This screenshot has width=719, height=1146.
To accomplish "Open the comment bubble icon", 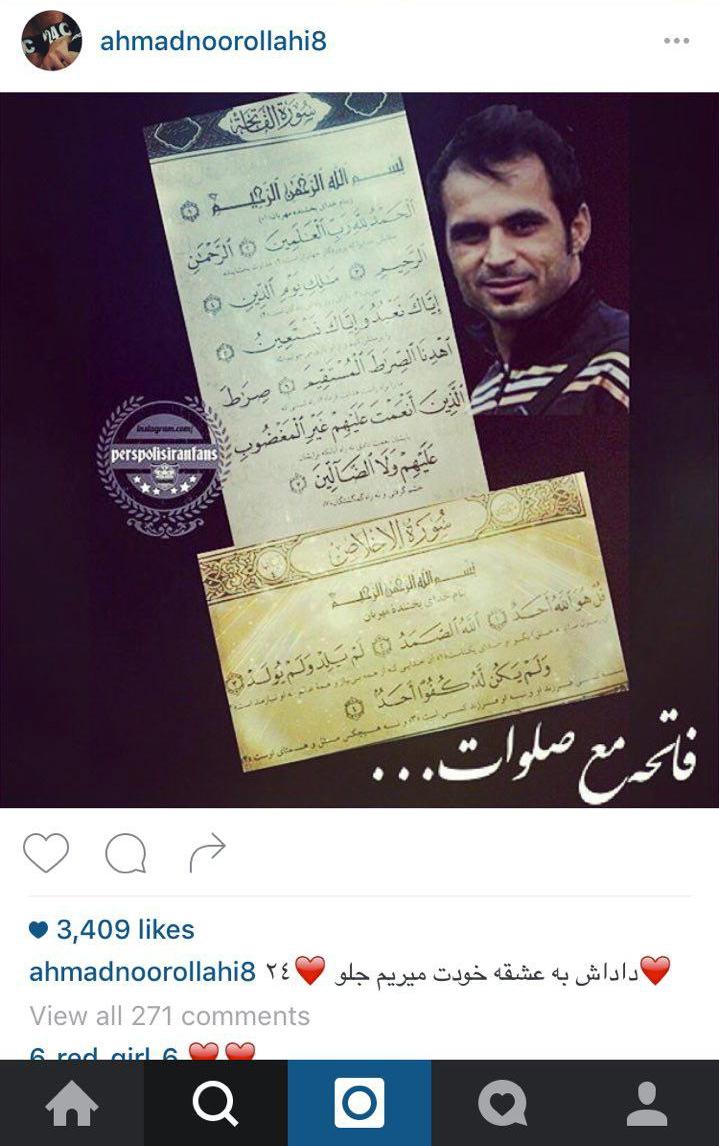I will 126,853.
